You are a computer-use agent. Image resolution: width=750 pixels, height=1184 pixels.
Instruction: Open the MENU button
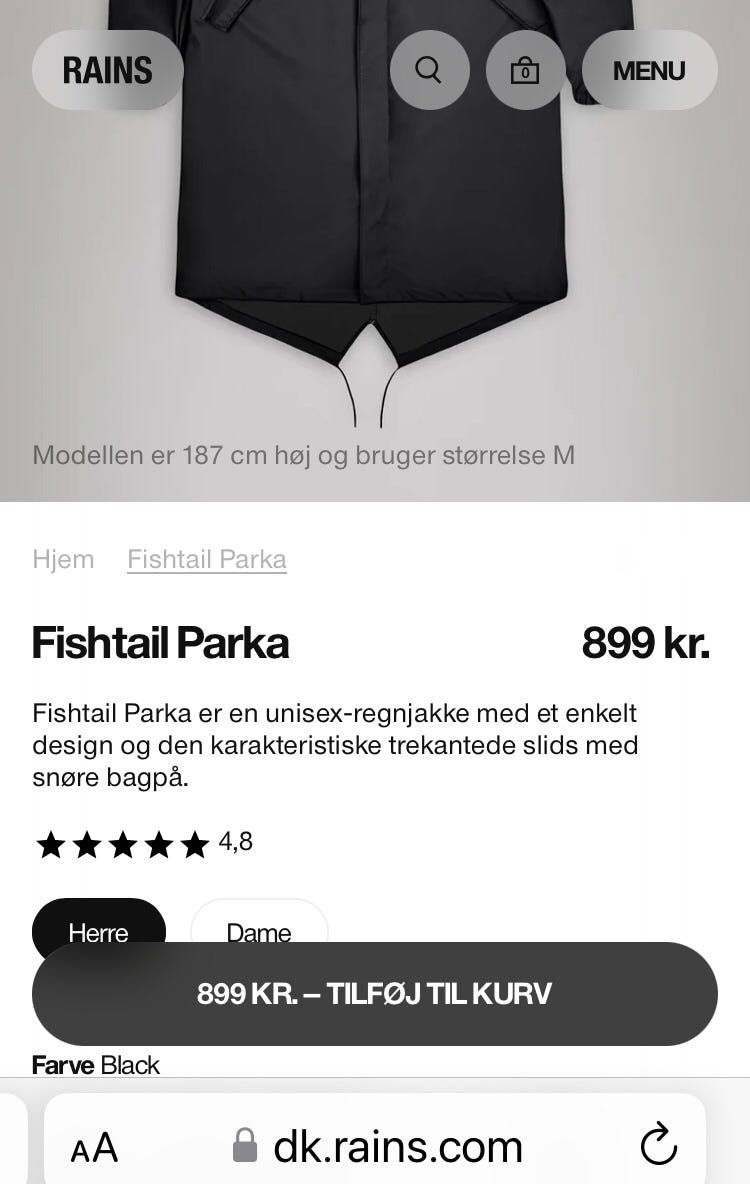(649, 70)
